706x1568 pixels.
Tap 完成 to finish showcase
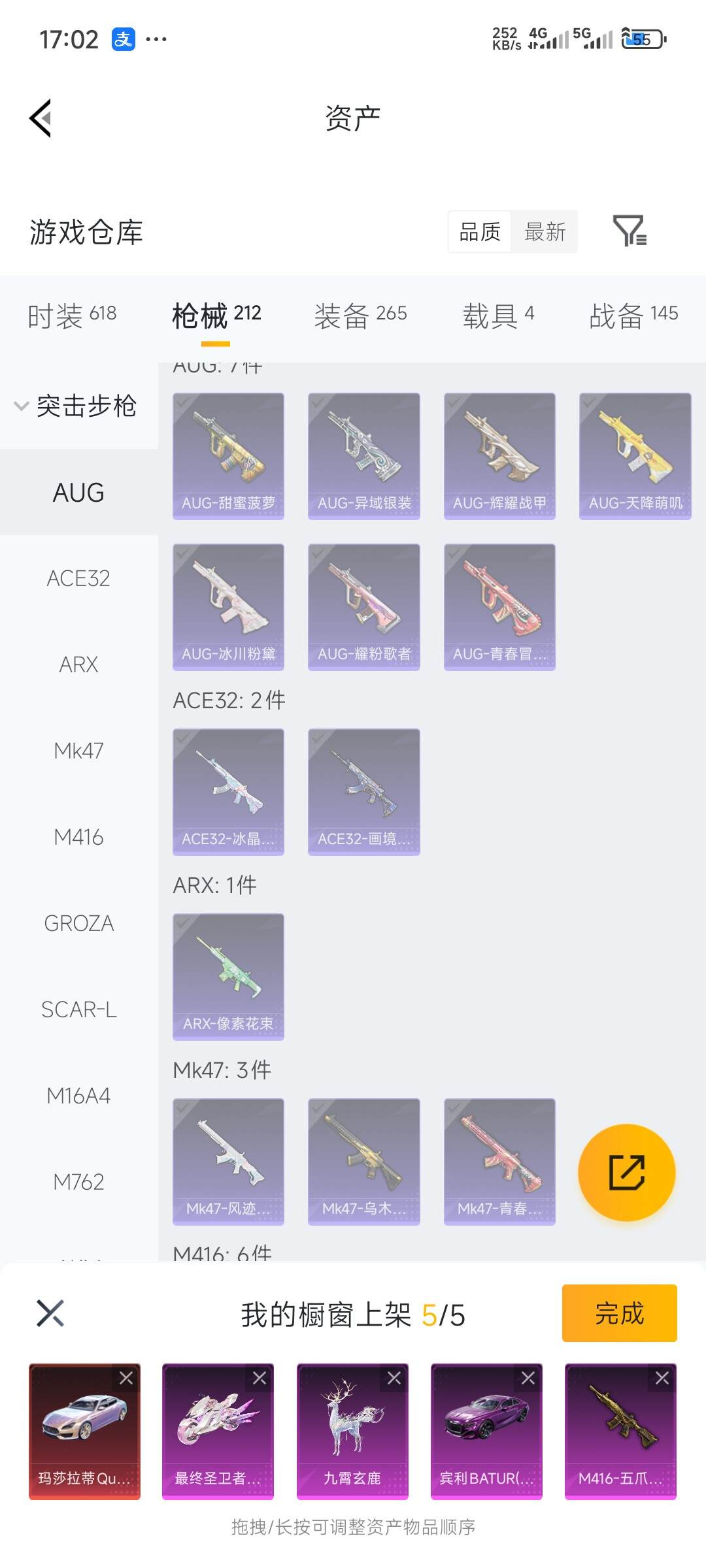pyautogui.click(x=619, y=1313)
